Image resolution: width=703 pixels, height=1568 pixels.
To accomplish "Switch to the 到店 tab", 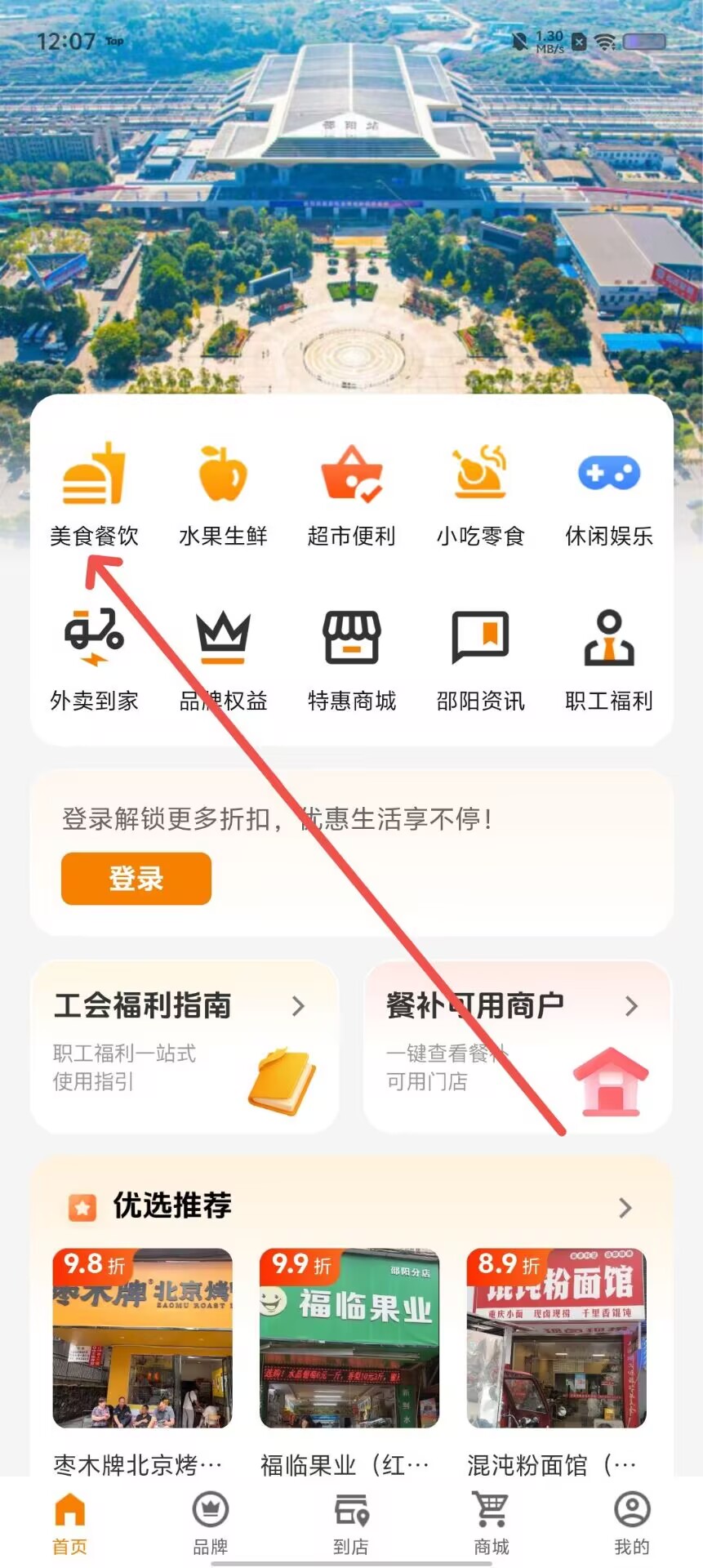I will [x=351, y=1523].
